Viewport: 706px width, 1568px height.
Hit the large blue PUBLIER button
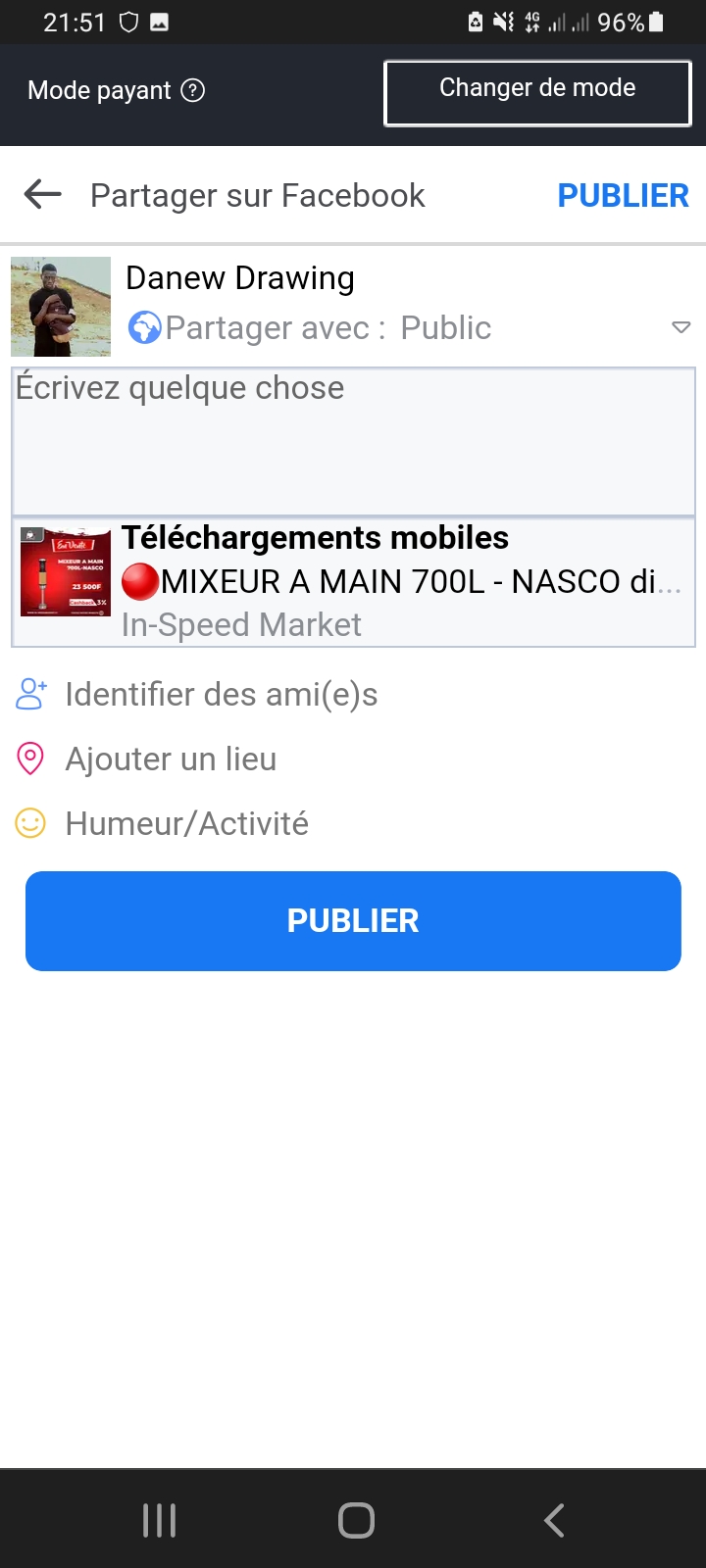353,921
